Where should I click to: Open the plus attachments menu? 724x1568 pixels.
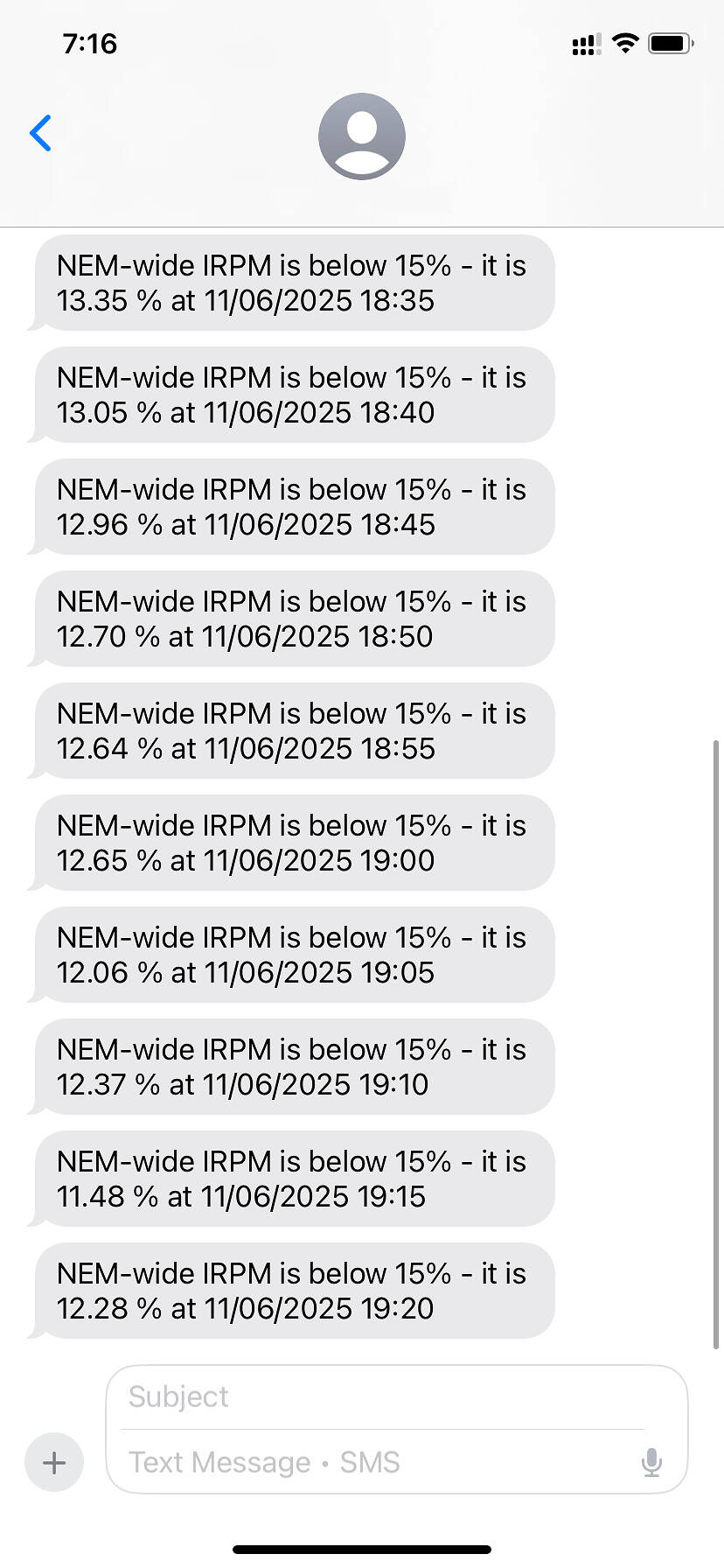pos(54,1462)
